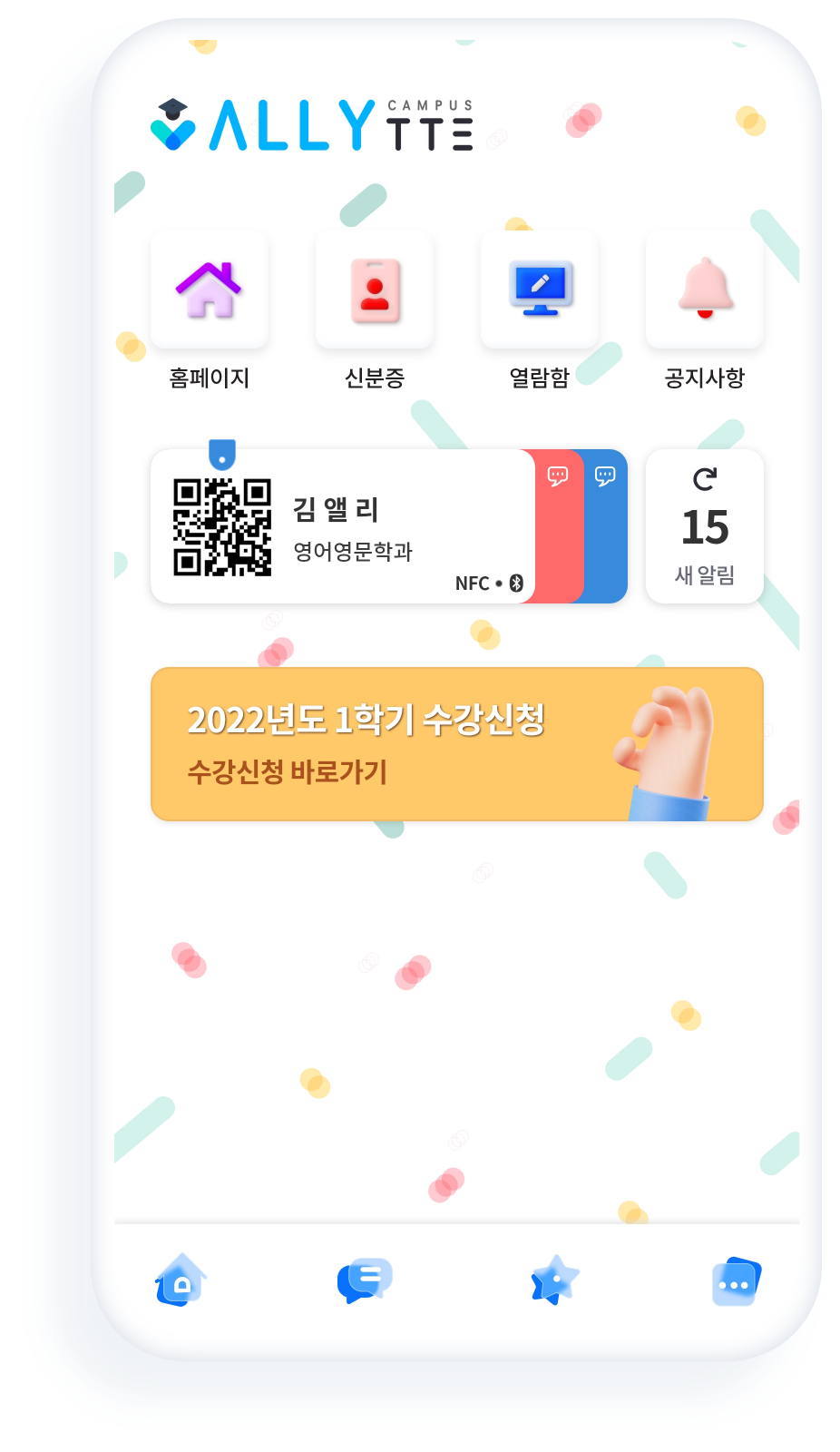Switch to the star favorites tab
The width and height of the screenshot is (840, 1452).
pos(554,1280)
